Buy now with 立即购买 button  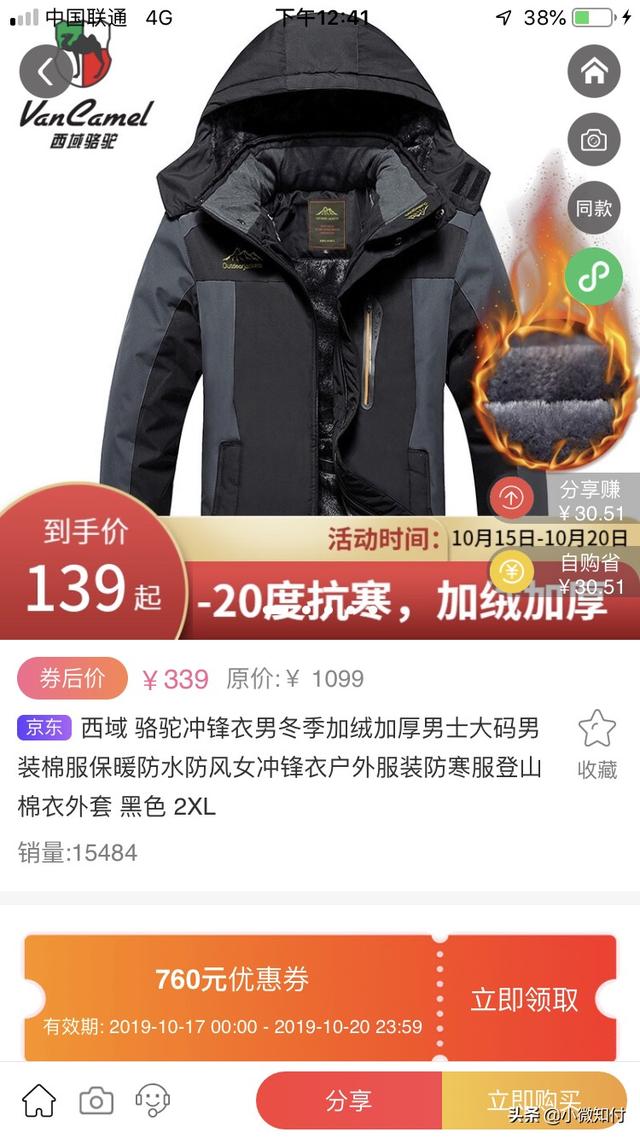tap(533, 1101)
